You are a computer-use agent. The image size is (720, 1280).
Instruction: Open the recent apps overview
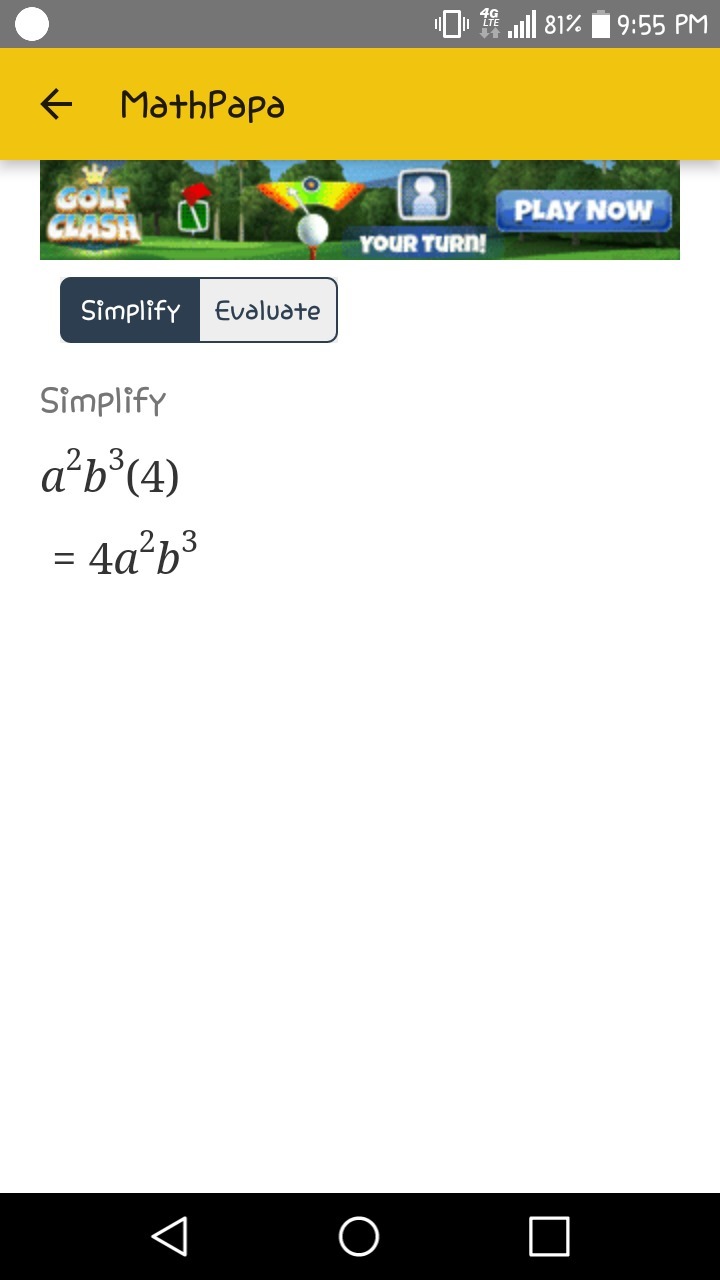point(549,1236)
